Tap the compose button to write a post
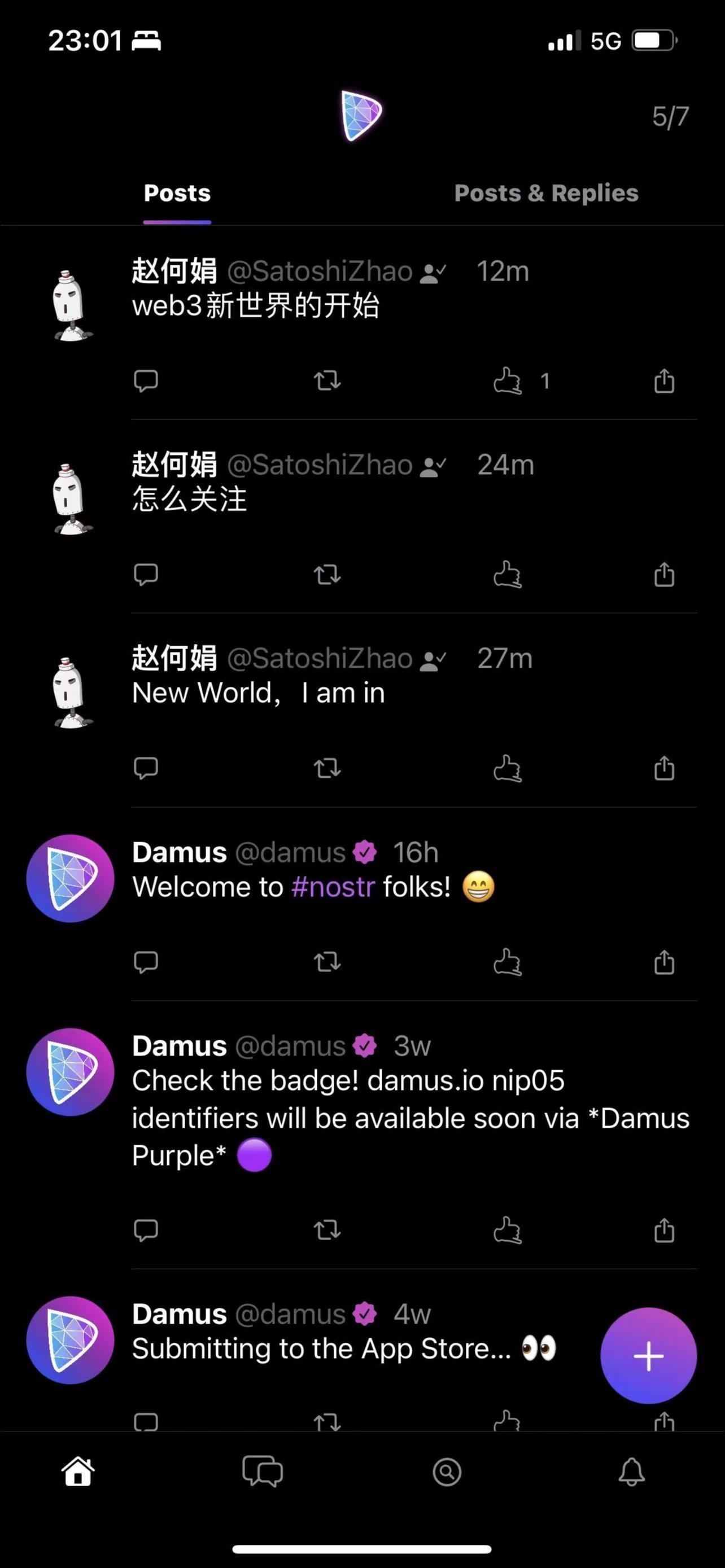The width and height of the screenshot is (725, 1568). pyautogui.click(x=648, y=1356)
